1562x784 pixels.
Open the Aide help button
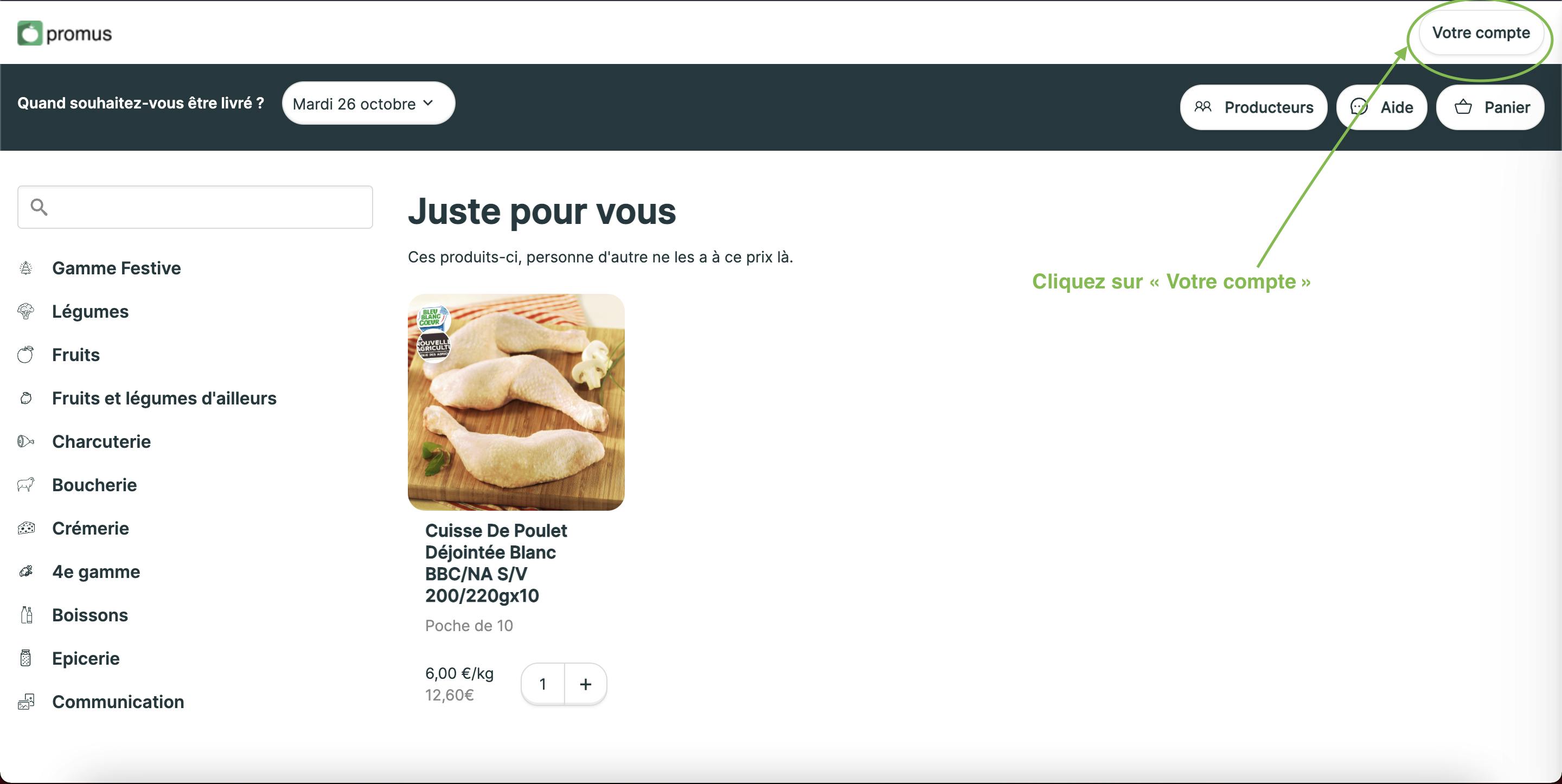click(1382, 107)
